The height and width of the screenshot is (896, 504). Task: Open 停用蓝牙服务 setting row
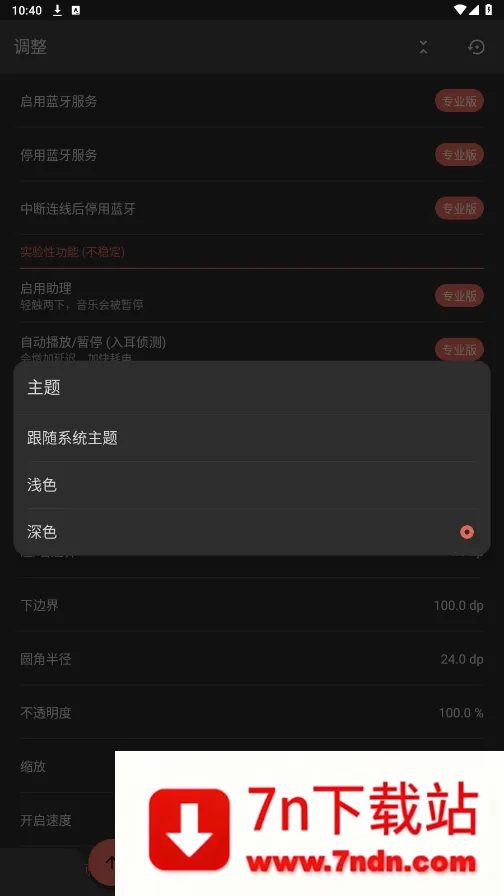[x=252, y=155]
